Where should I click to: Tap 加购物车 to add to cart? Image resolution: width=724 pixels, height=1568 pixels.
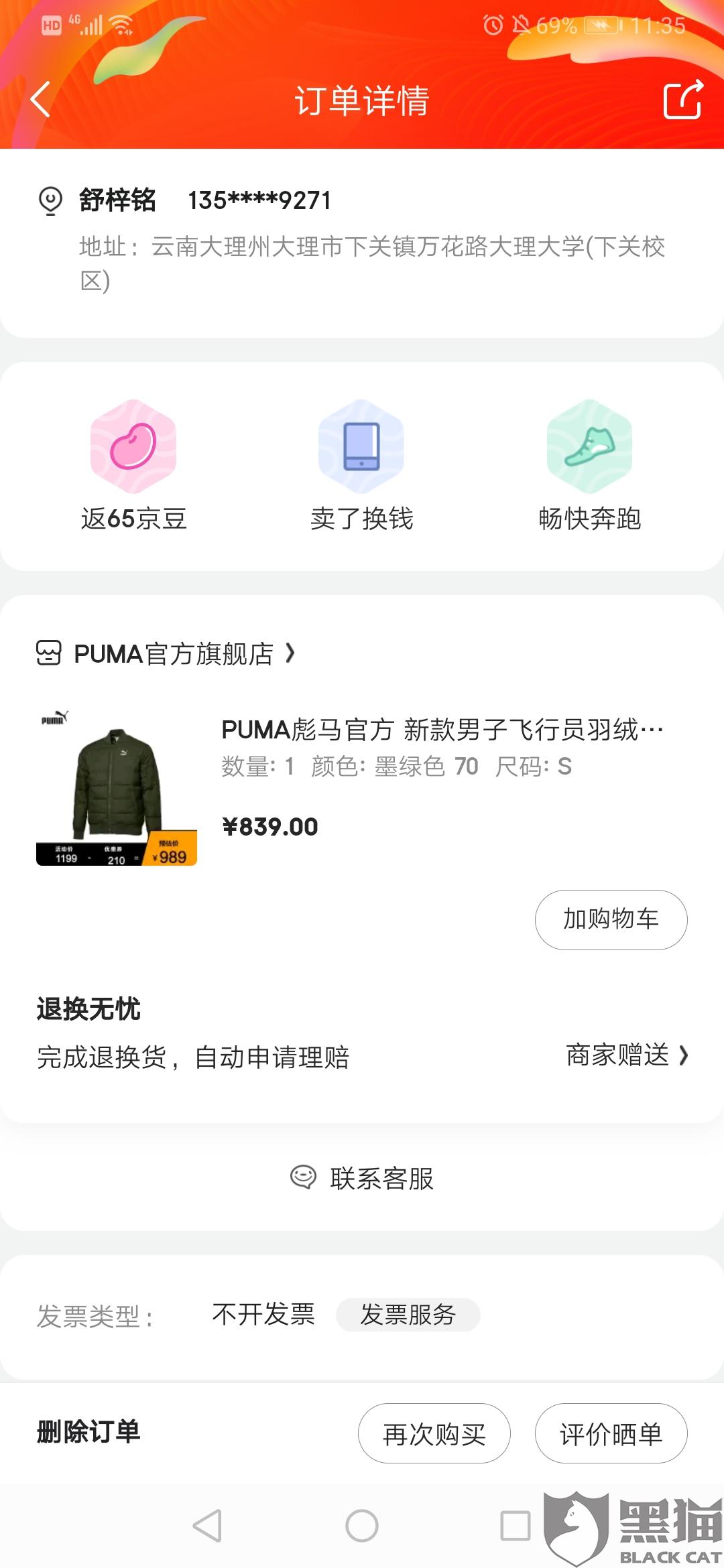click(611, 919)
